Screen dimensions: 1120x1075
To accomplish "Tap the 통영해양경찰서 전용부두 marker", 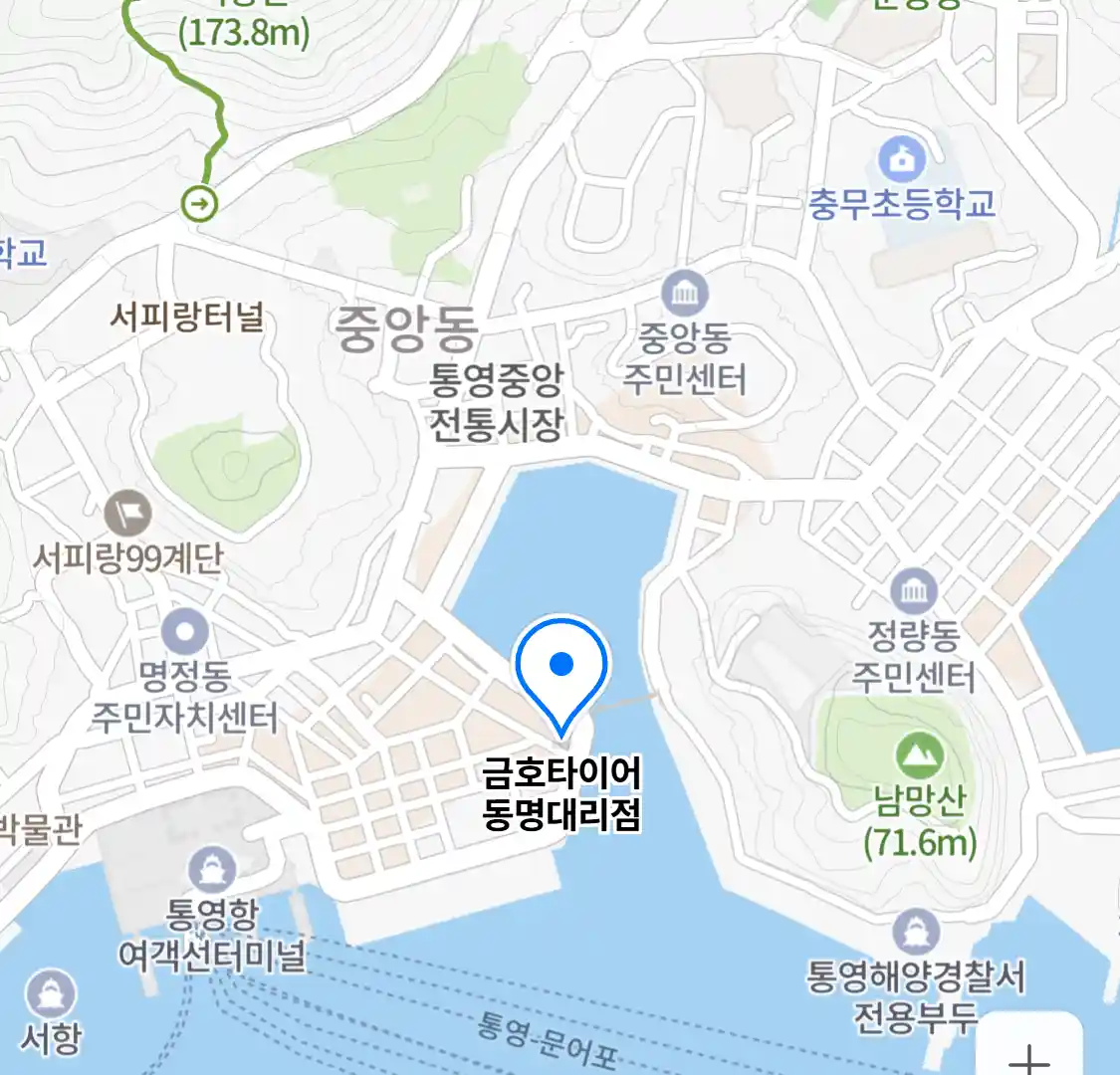I will [915, 933].
